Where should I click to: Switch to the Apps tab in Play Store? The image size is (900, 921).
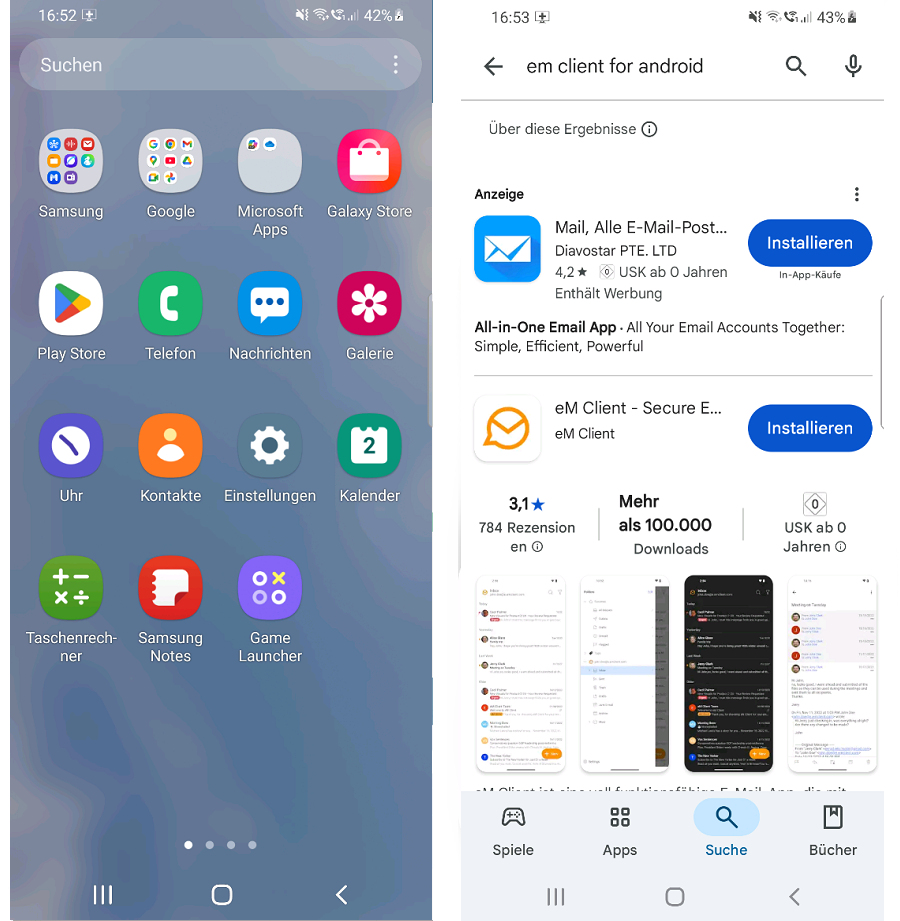tap(620, 831)
